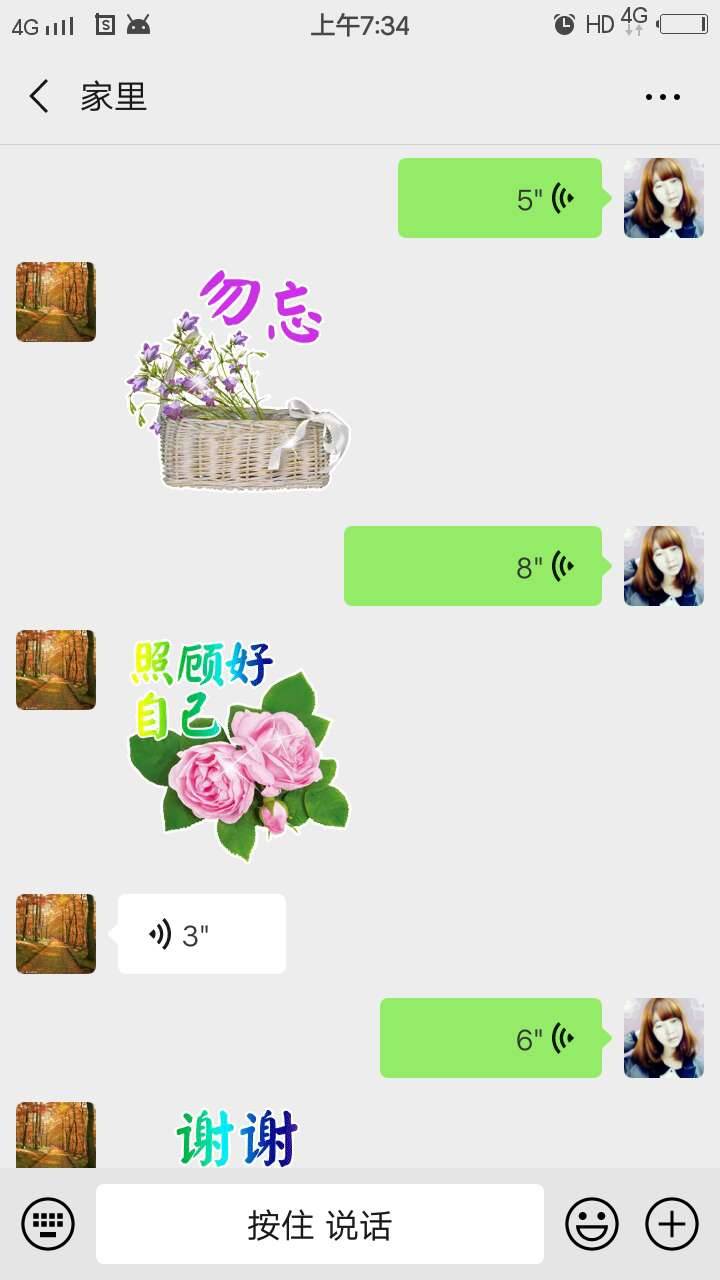The height and width of the screenshot is (1280, 720).
Task: Open the 照顾好自己 rose sticker
Action: (x=235, y=745)
